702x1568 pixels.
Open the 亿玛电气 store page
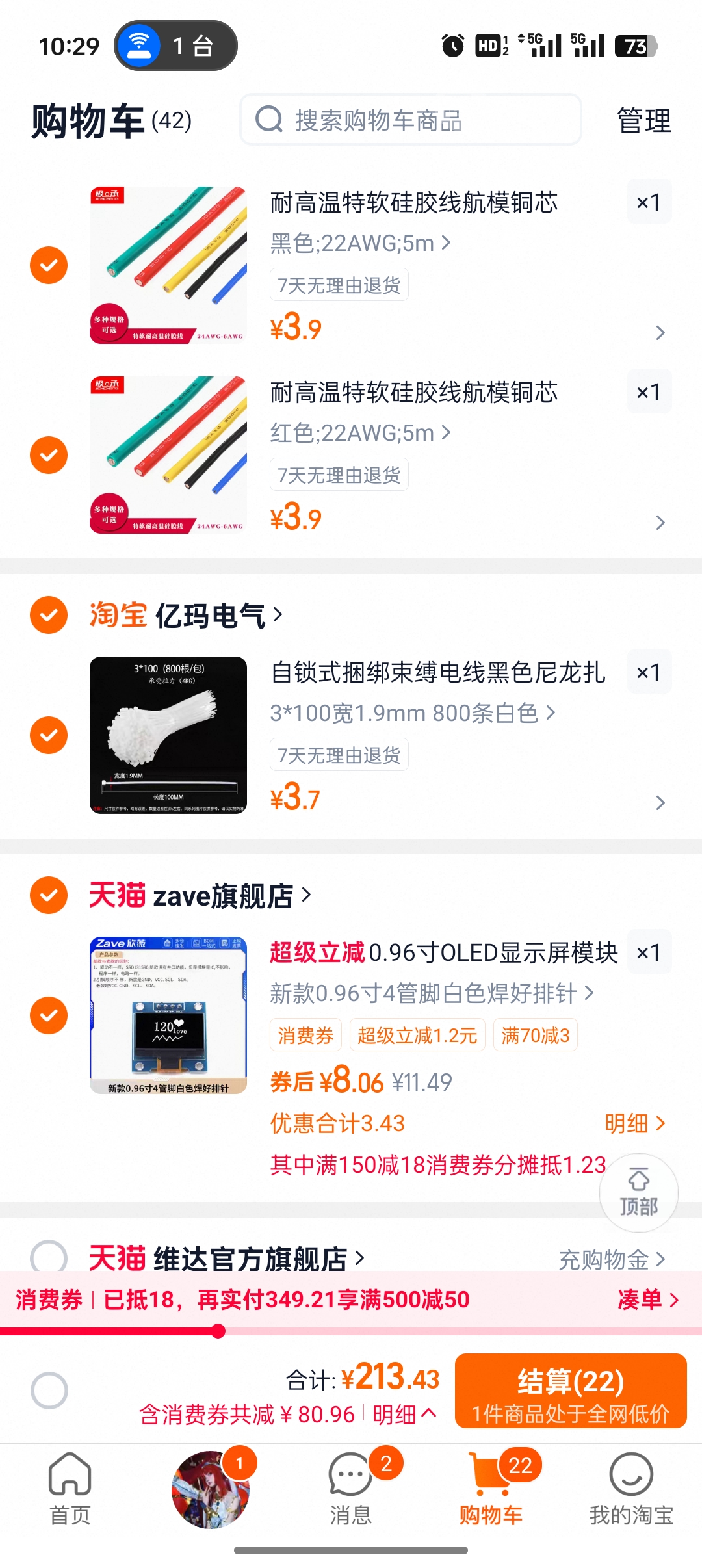pos(209,615)
